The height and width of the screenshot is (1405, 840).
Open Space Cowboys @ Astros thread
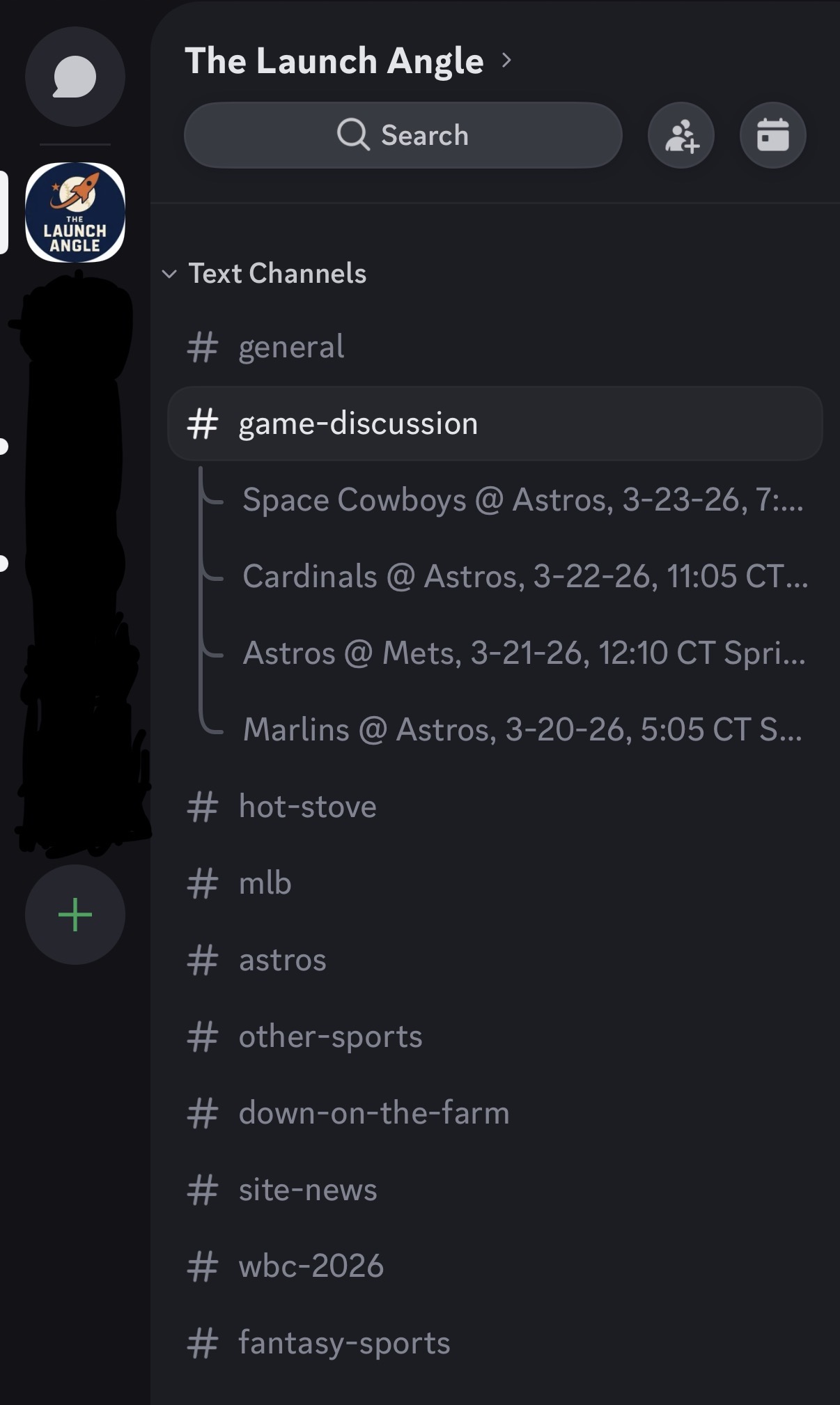[x=522, y=500]
